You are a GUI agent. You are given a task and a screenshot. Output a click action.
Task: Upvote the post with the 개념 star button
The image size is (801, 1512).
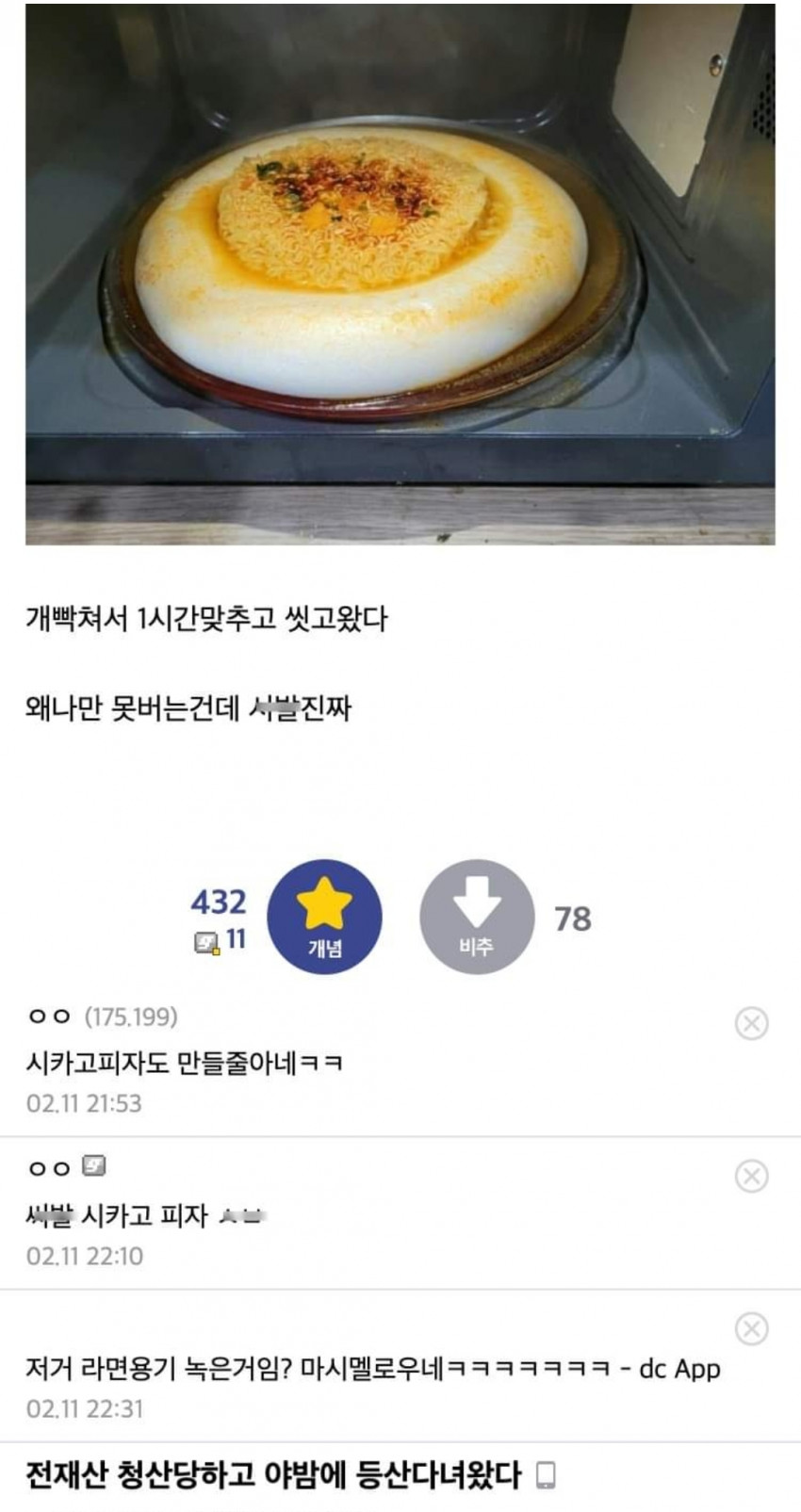click(x=325, y=917)
